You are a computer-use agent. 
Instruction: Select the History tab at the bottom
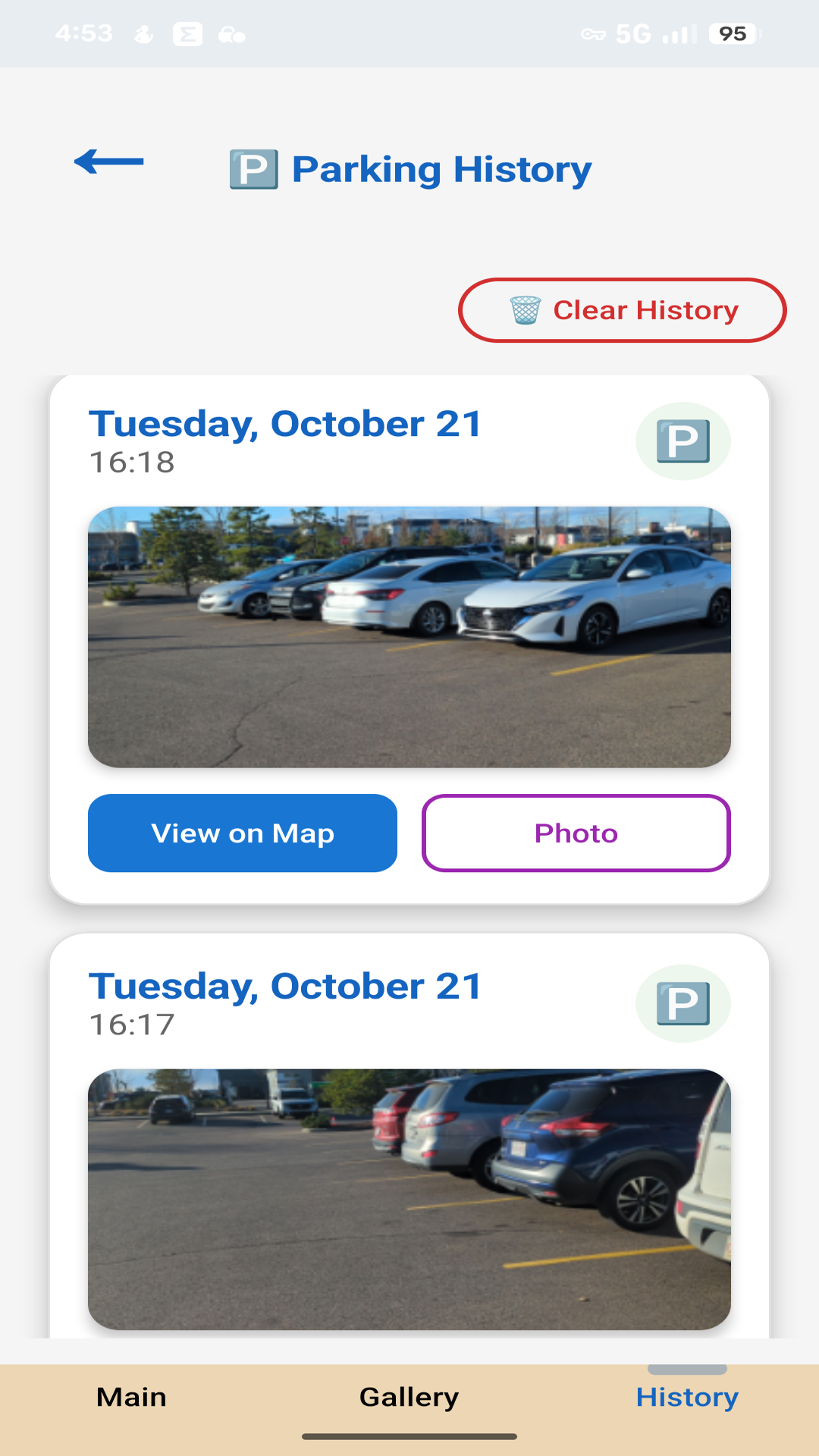click(687, 1396)
